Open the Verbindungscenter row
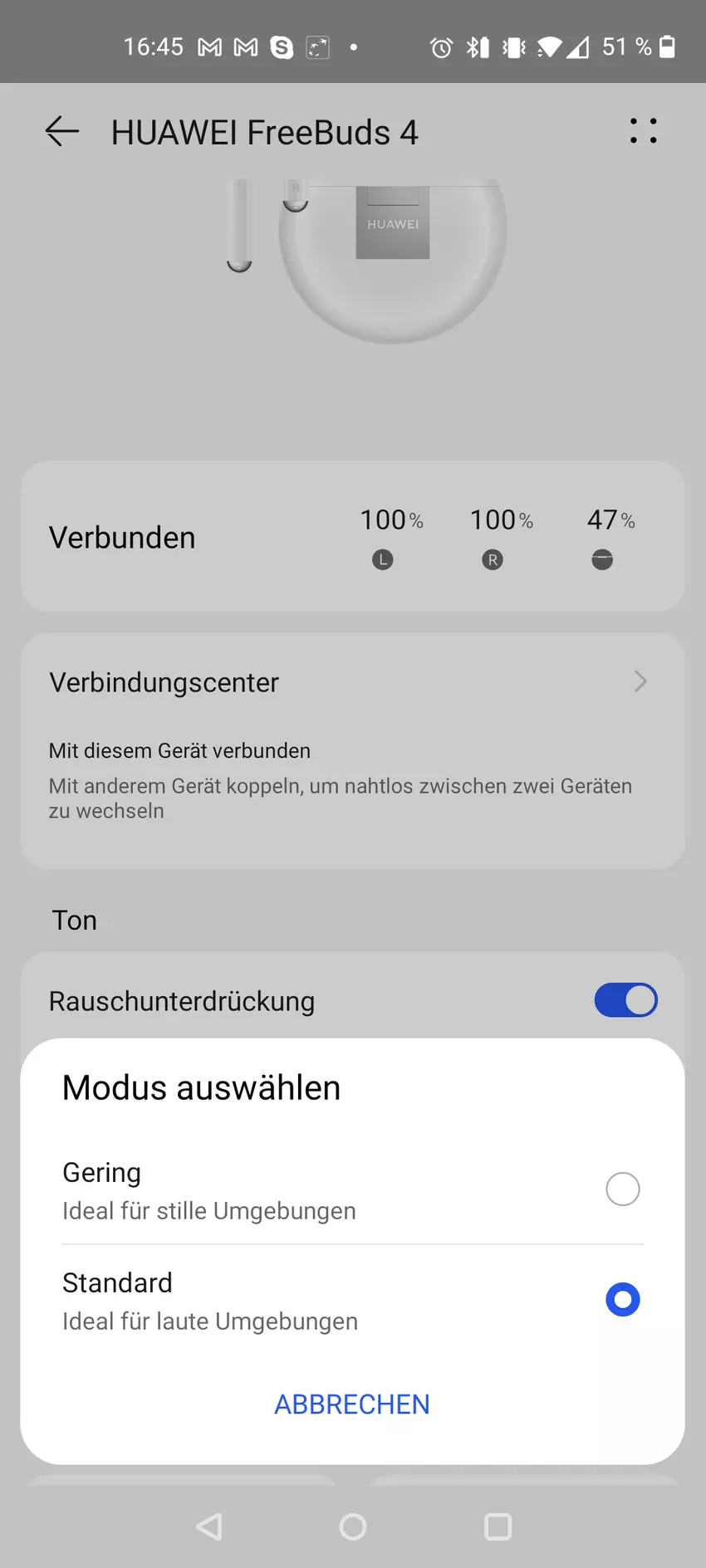 click(x=352, y=682)
